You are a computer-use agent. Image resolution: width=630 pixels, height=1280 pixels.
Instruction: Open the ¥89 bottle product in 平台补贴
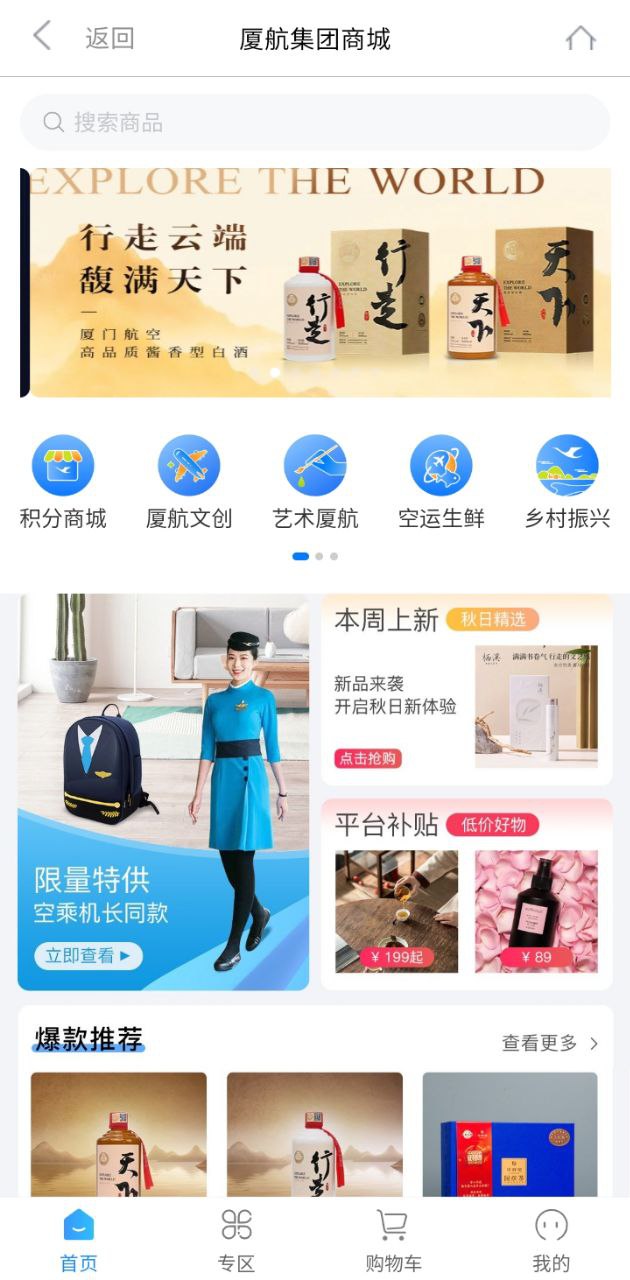[x=536, y=911]
